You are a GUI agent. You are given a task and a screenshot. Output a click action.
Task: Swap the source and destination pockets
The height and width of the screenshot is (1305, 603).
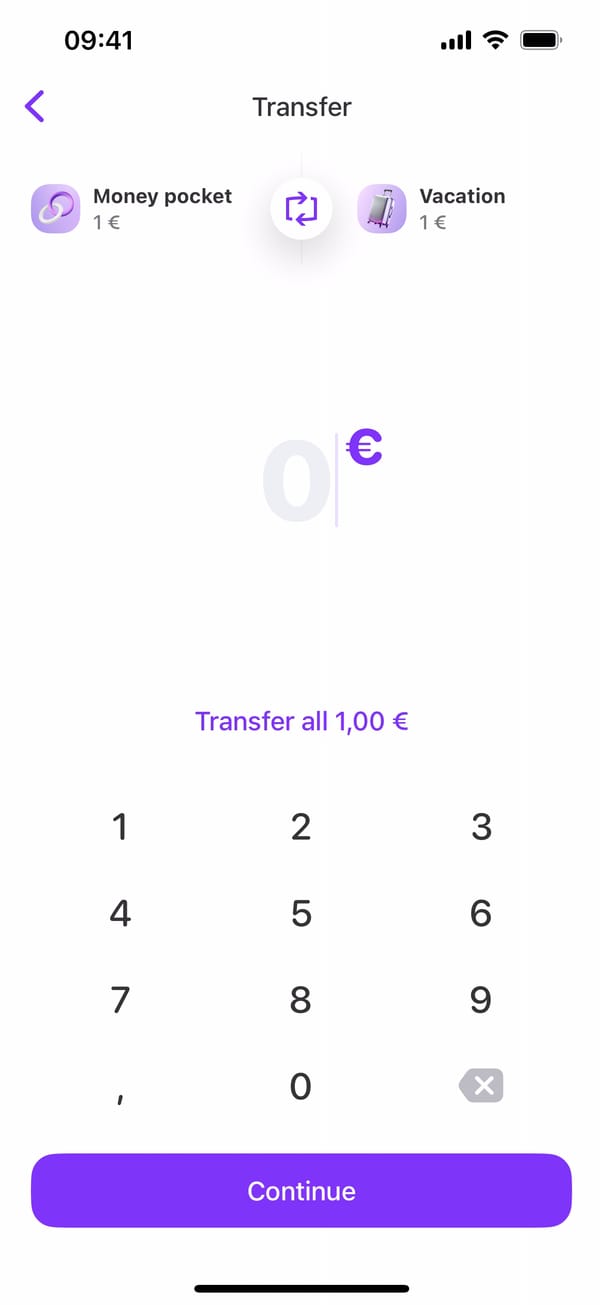301,209
